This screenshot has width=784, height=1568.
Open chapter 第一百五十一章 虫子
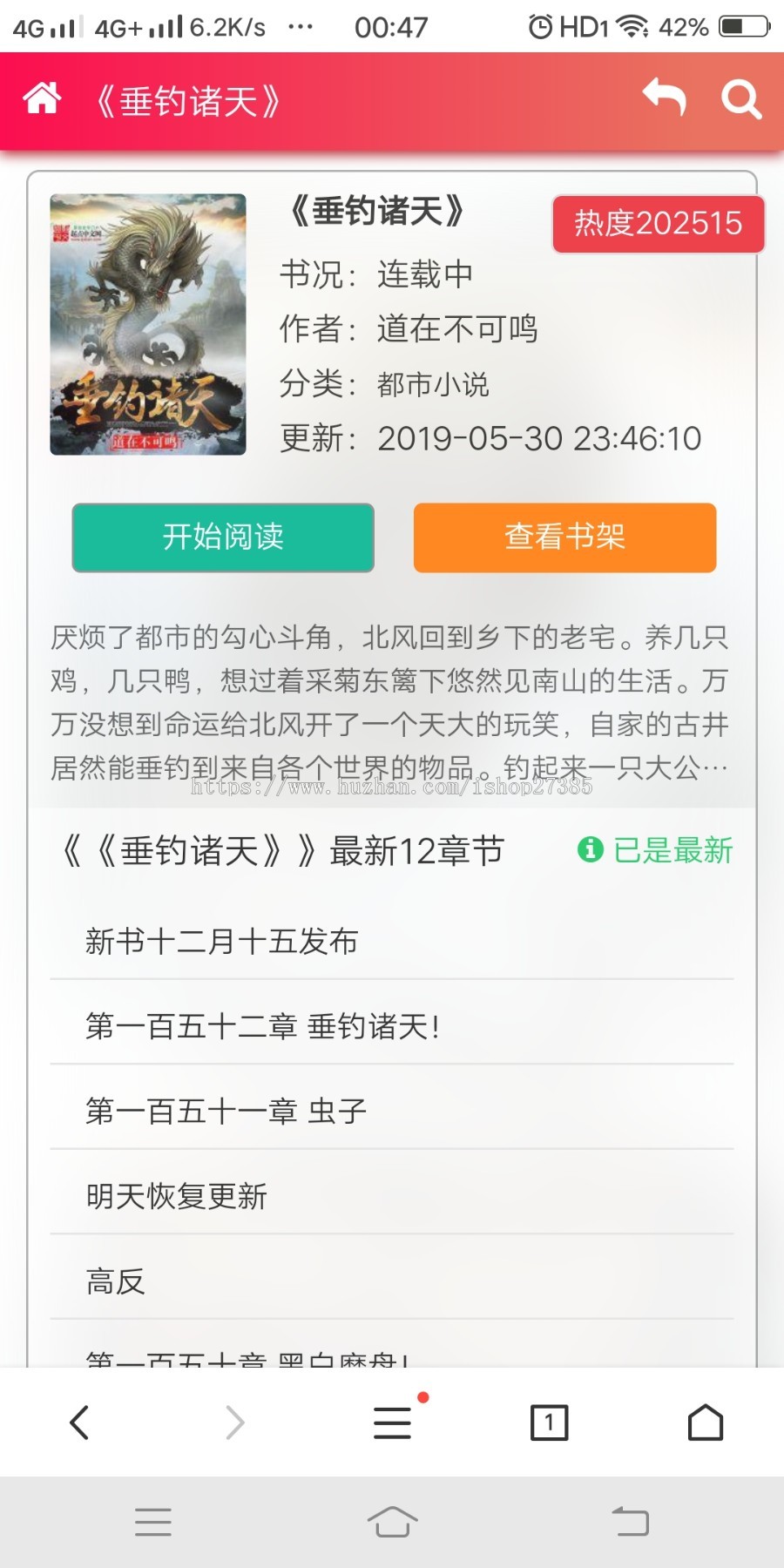pyautogui.click(x=226, y=1111)
